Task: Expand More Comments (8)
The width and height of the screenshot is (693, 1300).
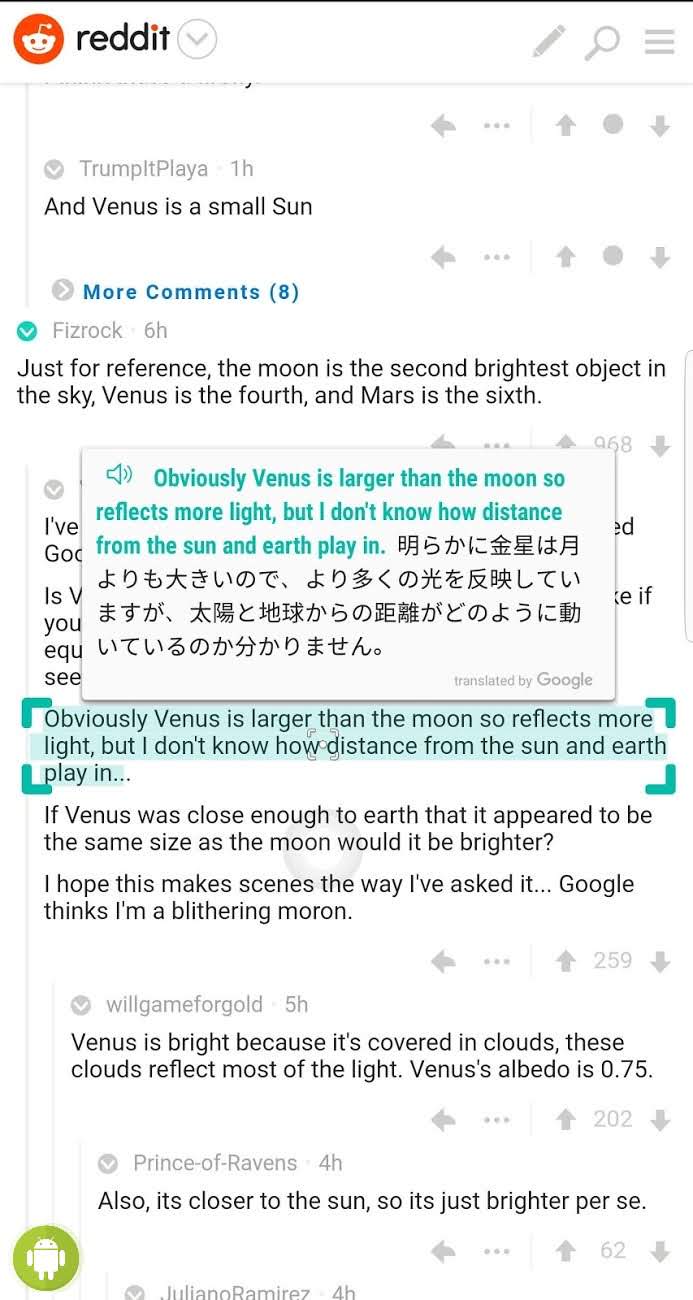Action: click(190, 292)
